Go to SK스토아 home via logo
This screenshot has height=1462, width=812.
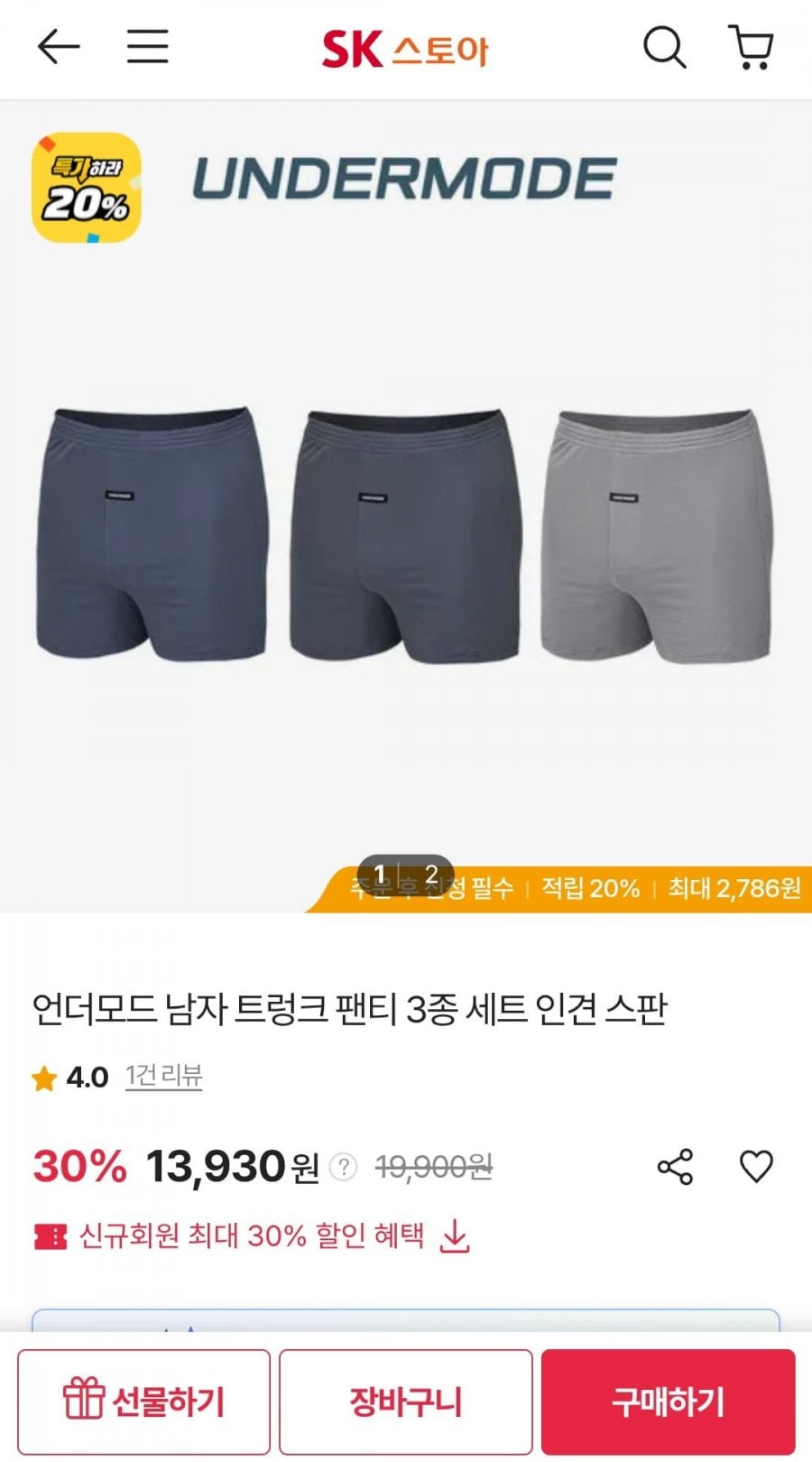pos(405,49)
